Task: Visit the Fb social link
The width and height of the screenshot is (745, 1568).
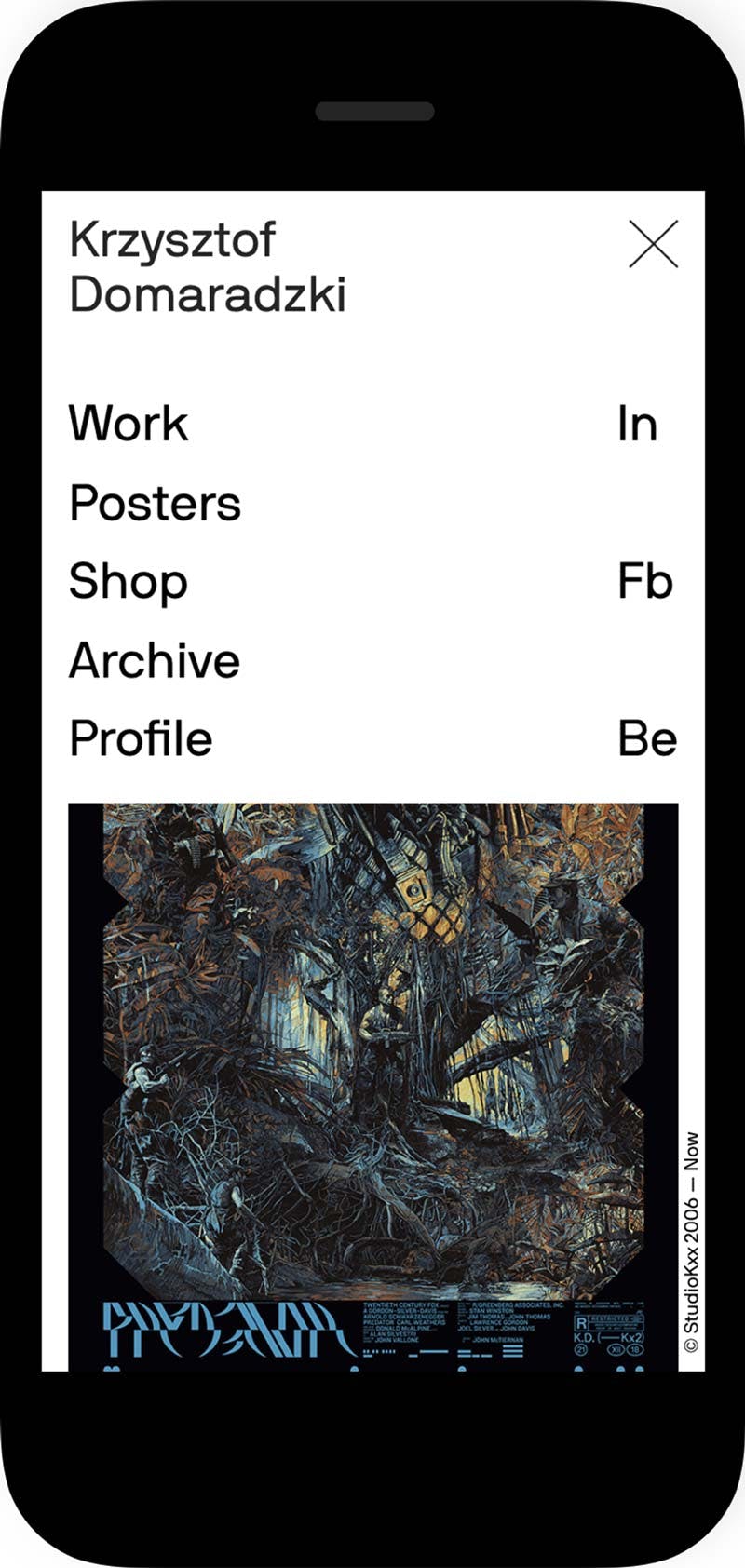Action: pos(644,582)
